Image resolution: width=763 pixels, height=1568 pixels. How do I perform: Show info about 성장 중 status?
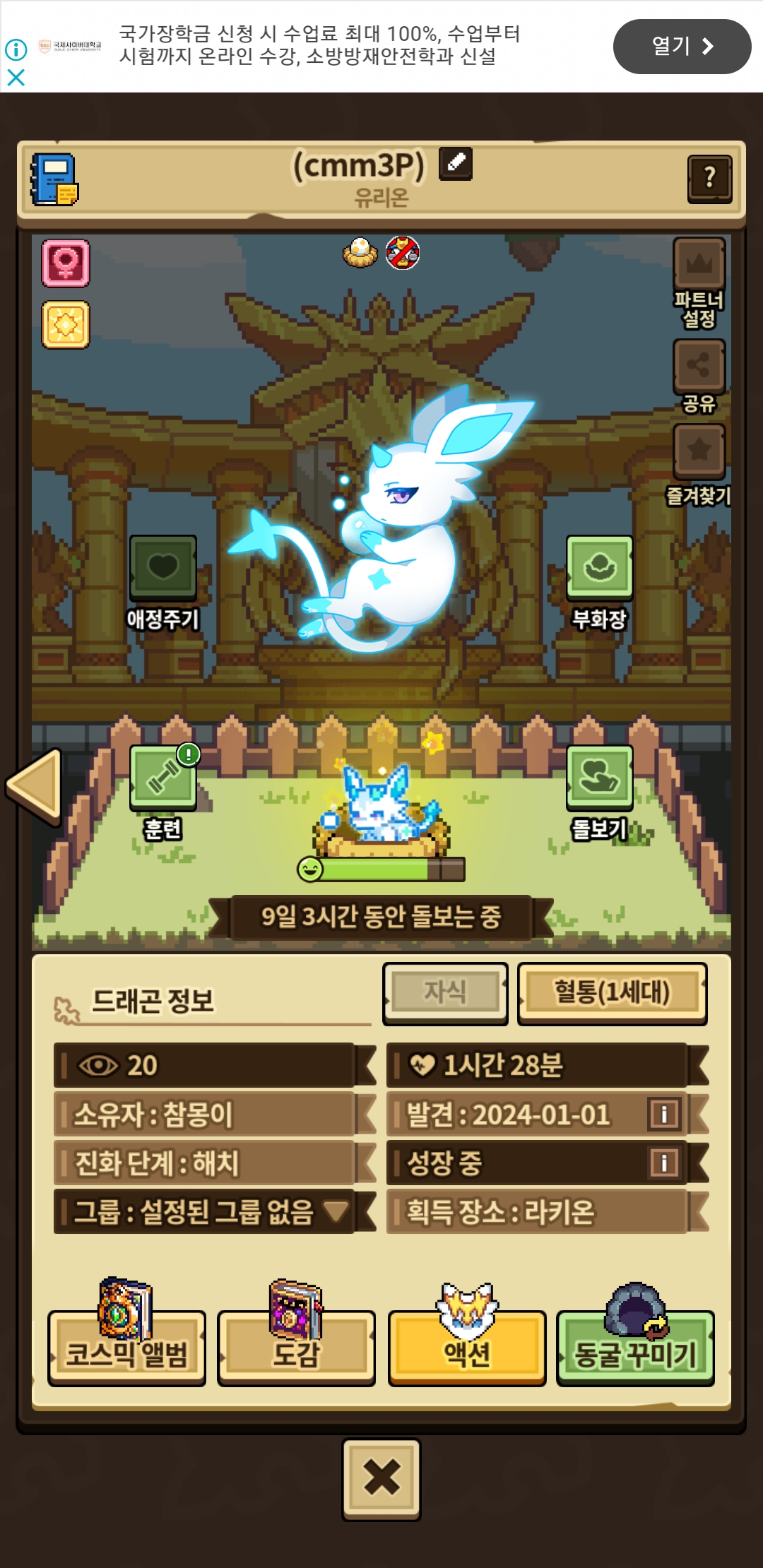(x=663, y=1163)
